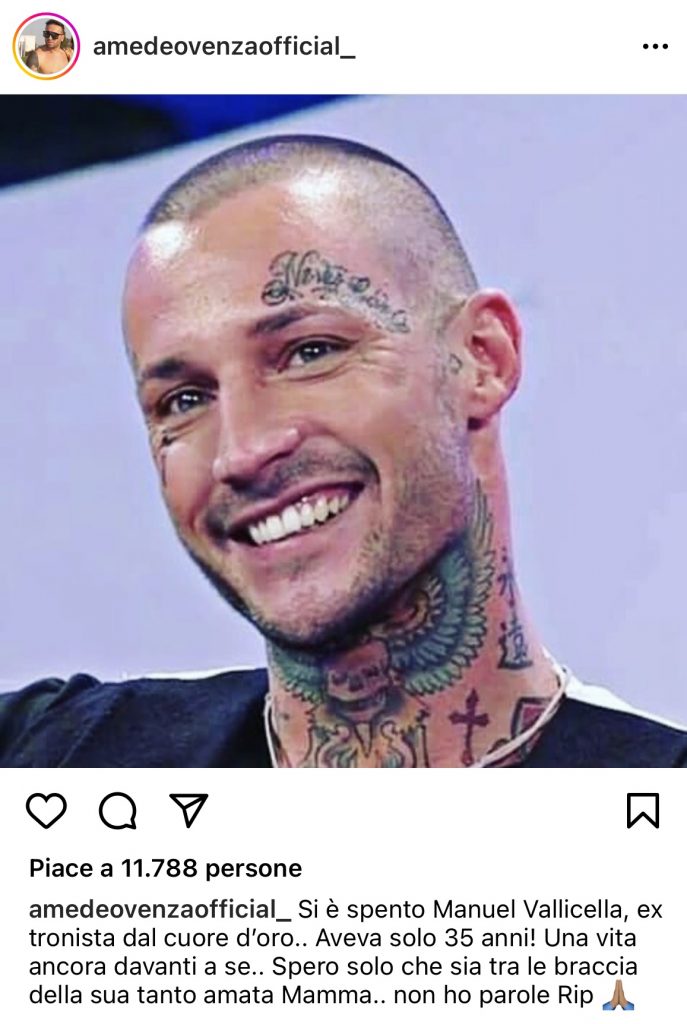Open the post photo
This screenshot has width=687, height=1024.
343,430
